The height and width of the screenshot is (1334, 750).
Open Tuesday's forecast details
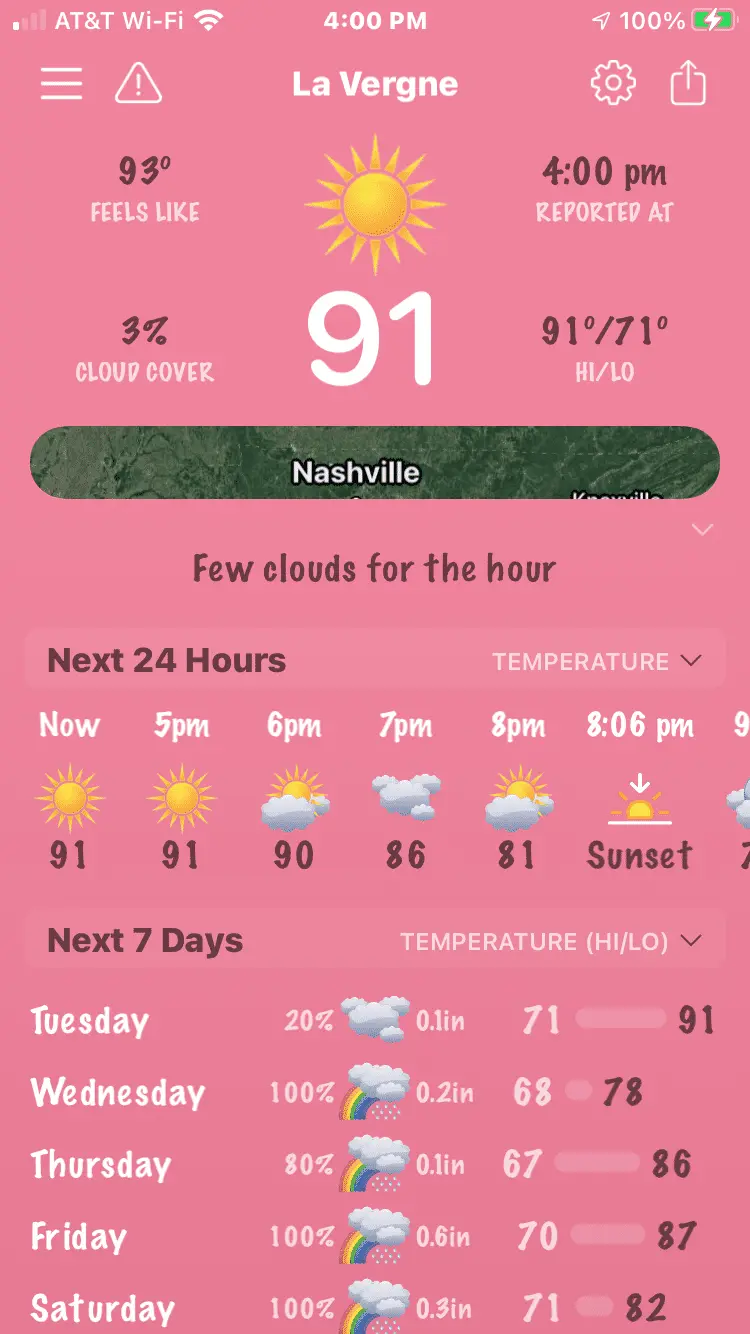point(375,1020)
